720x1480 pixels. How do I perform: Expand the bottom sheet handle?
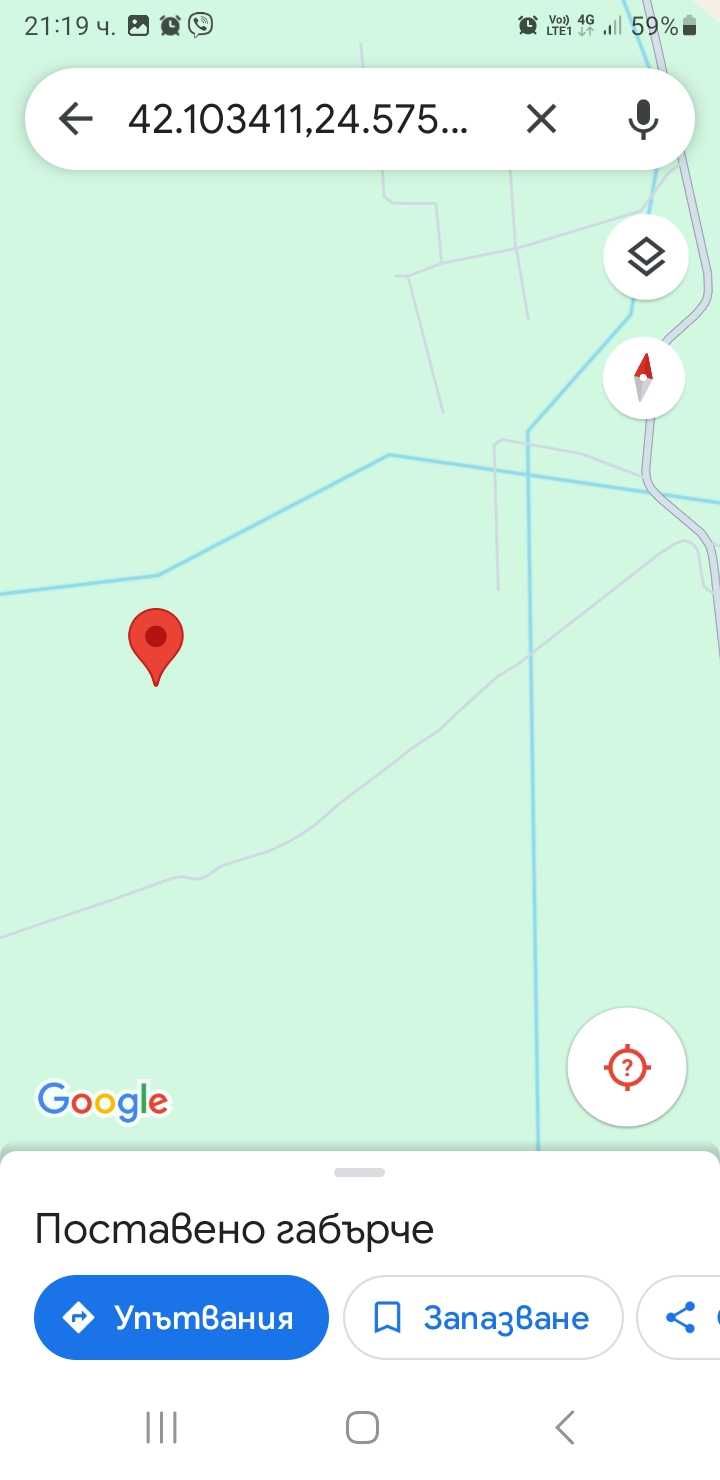coord(359,1172)
